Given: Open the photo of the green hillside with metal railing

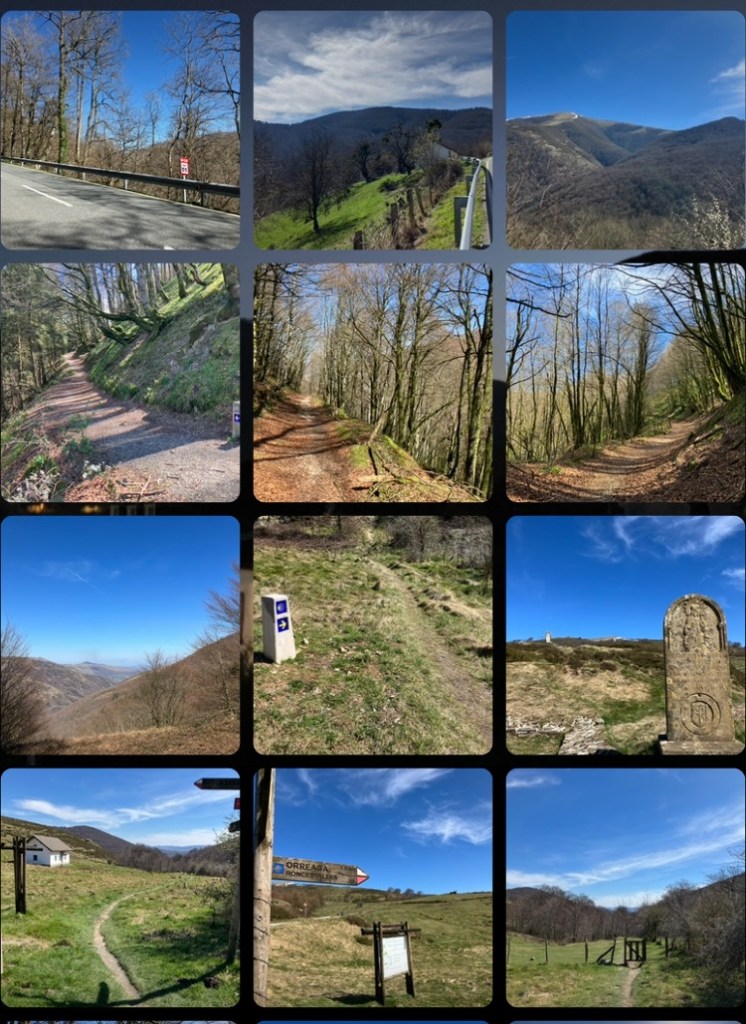Looking at the screenshot, I should [372, 130].
